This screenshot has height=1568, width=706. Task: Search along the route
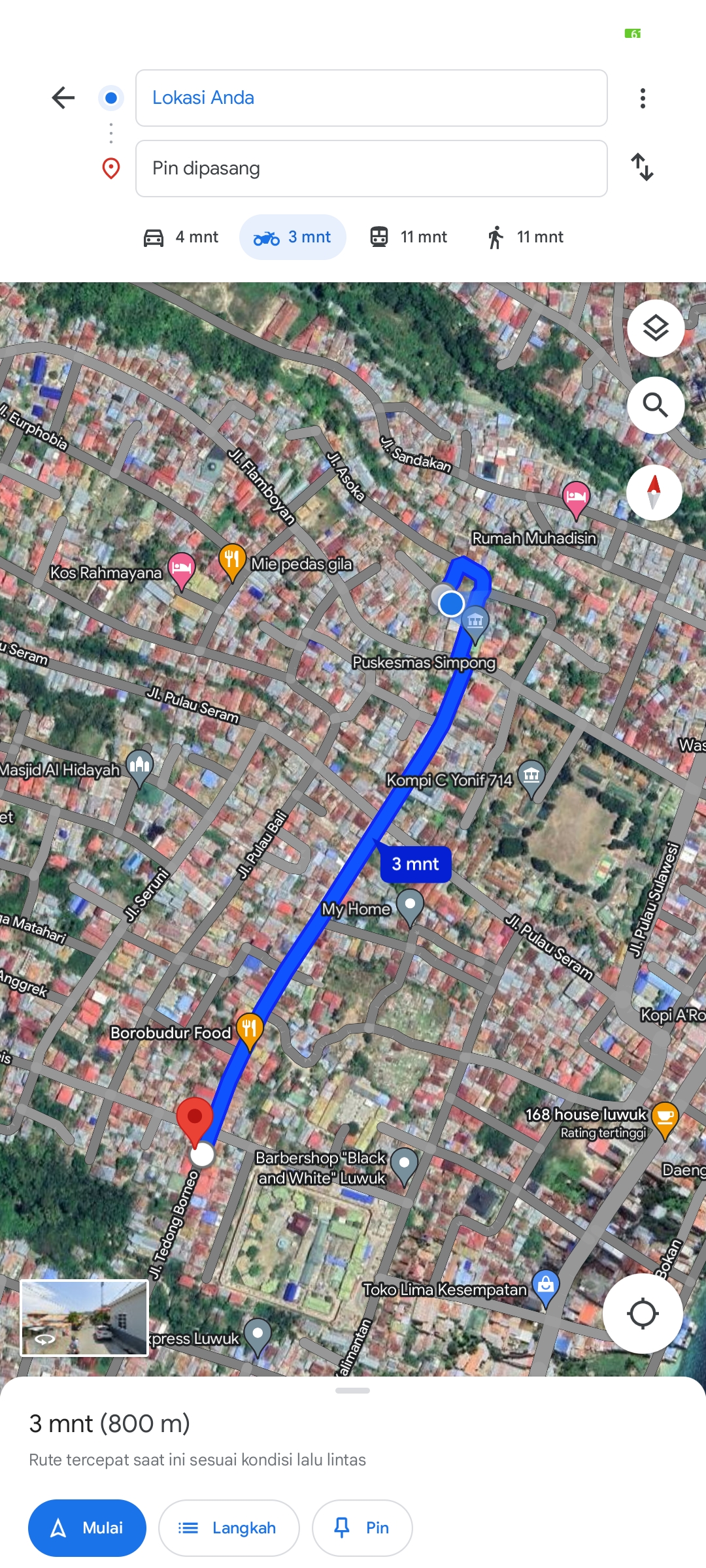click(x=656, y=405)
